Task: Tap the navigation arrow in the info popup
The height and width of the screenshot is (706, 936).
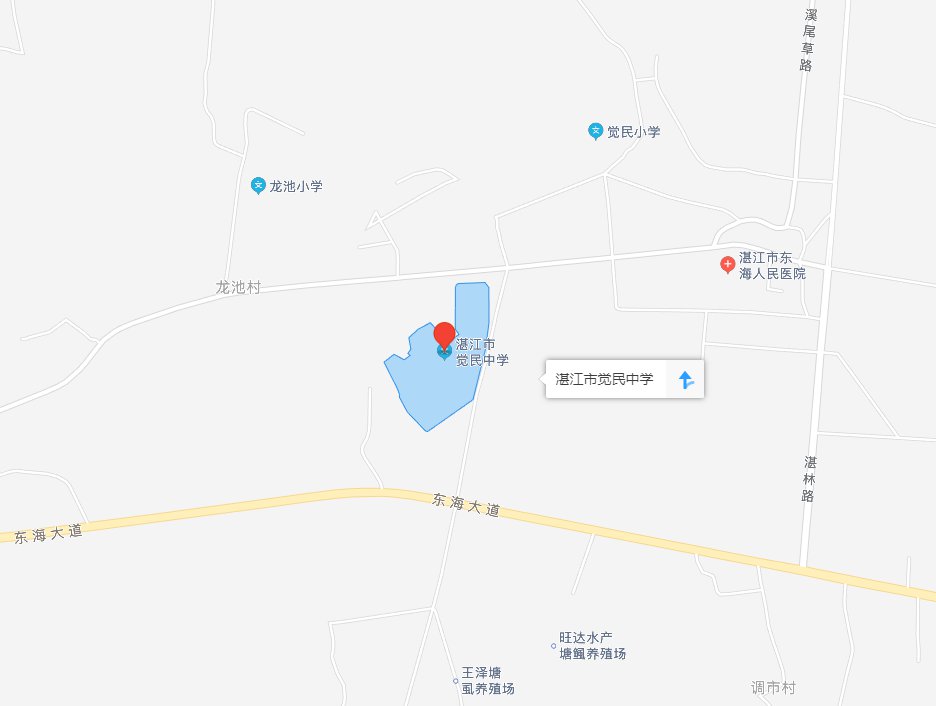Action: click(685, 379)
